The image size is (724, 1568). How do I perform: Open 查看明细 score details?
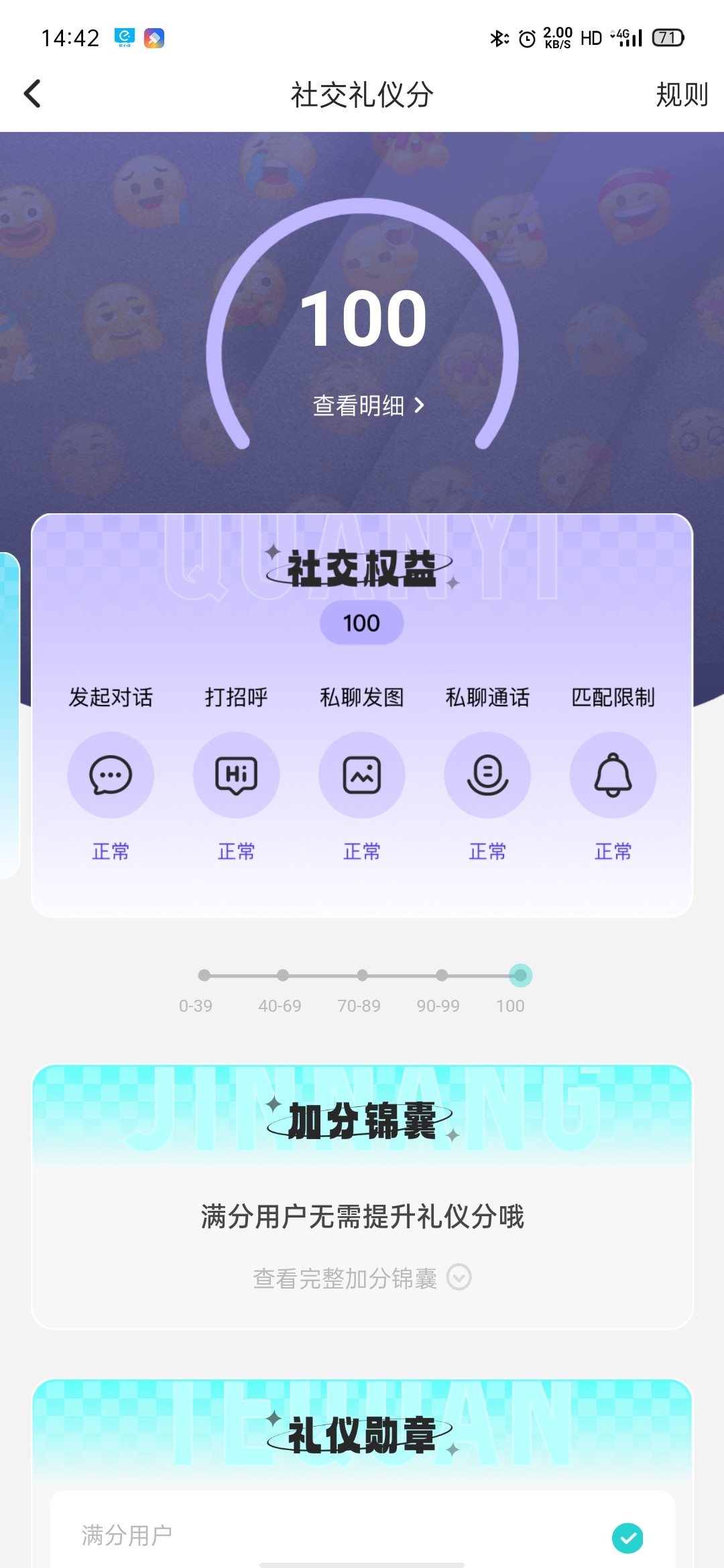coord(368,405)
